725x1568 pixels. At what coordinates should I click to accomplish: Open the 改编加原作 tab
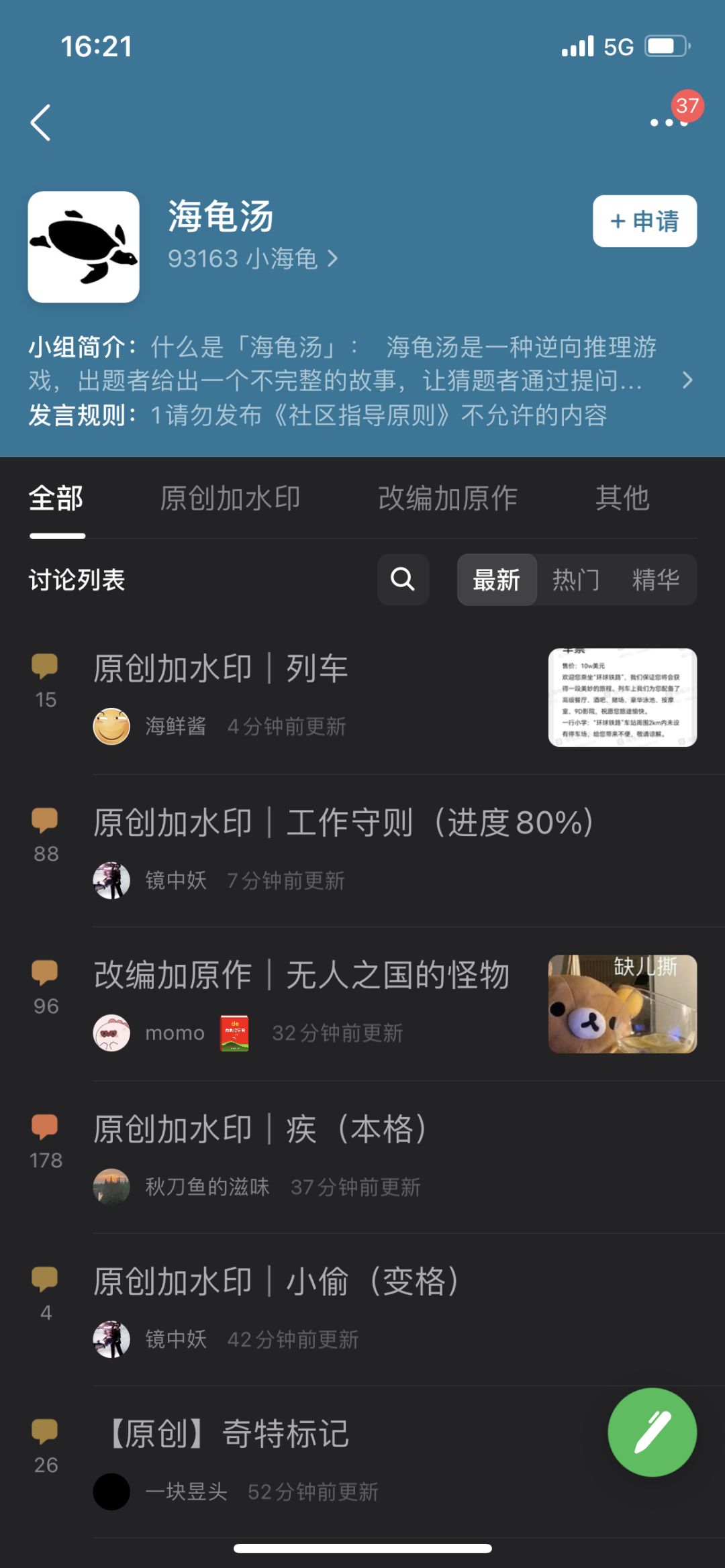click(x=448, y=498)
